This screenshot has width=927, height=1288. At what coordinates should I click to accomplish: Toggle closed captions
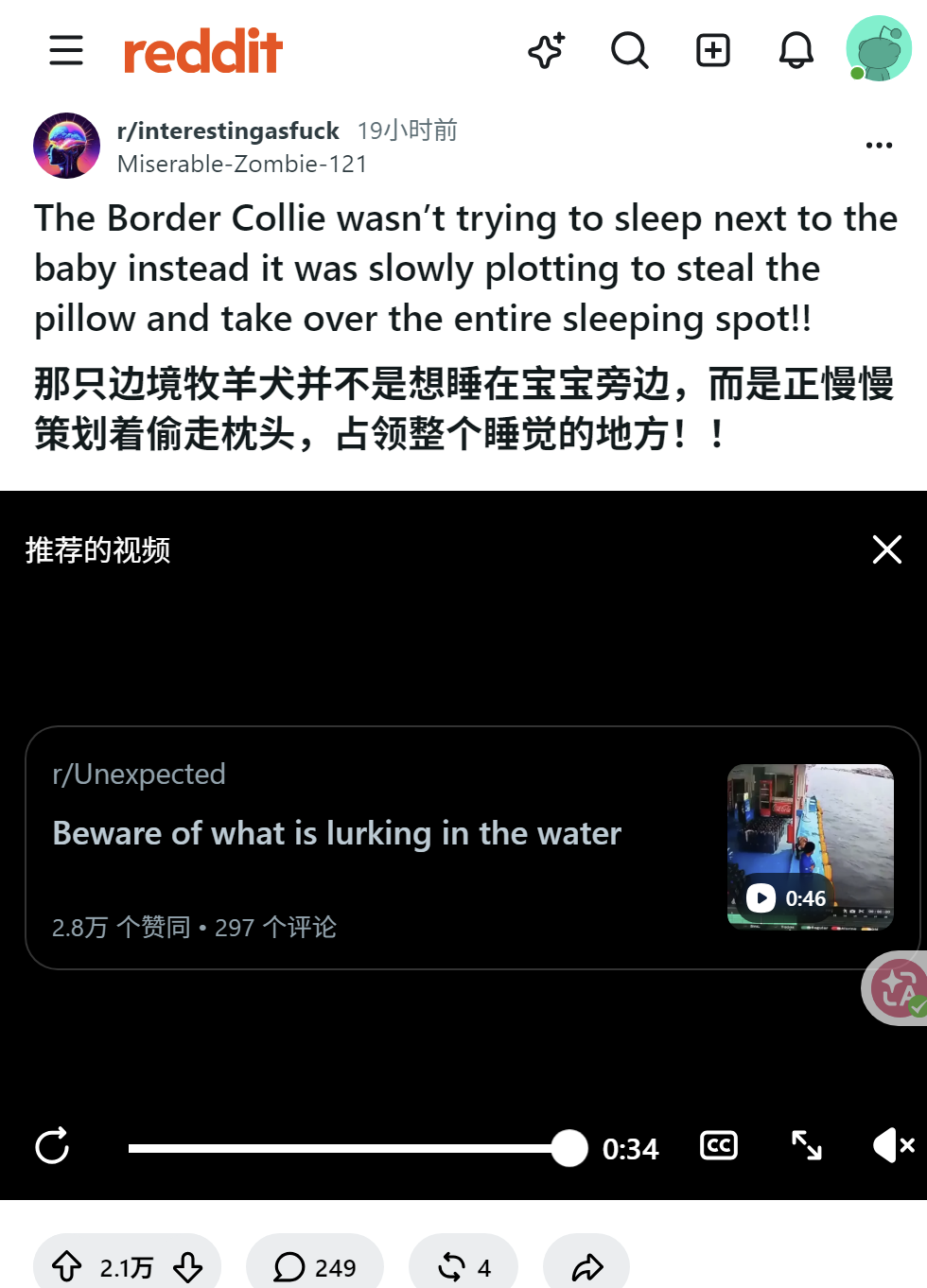(x=719, y=1146)
